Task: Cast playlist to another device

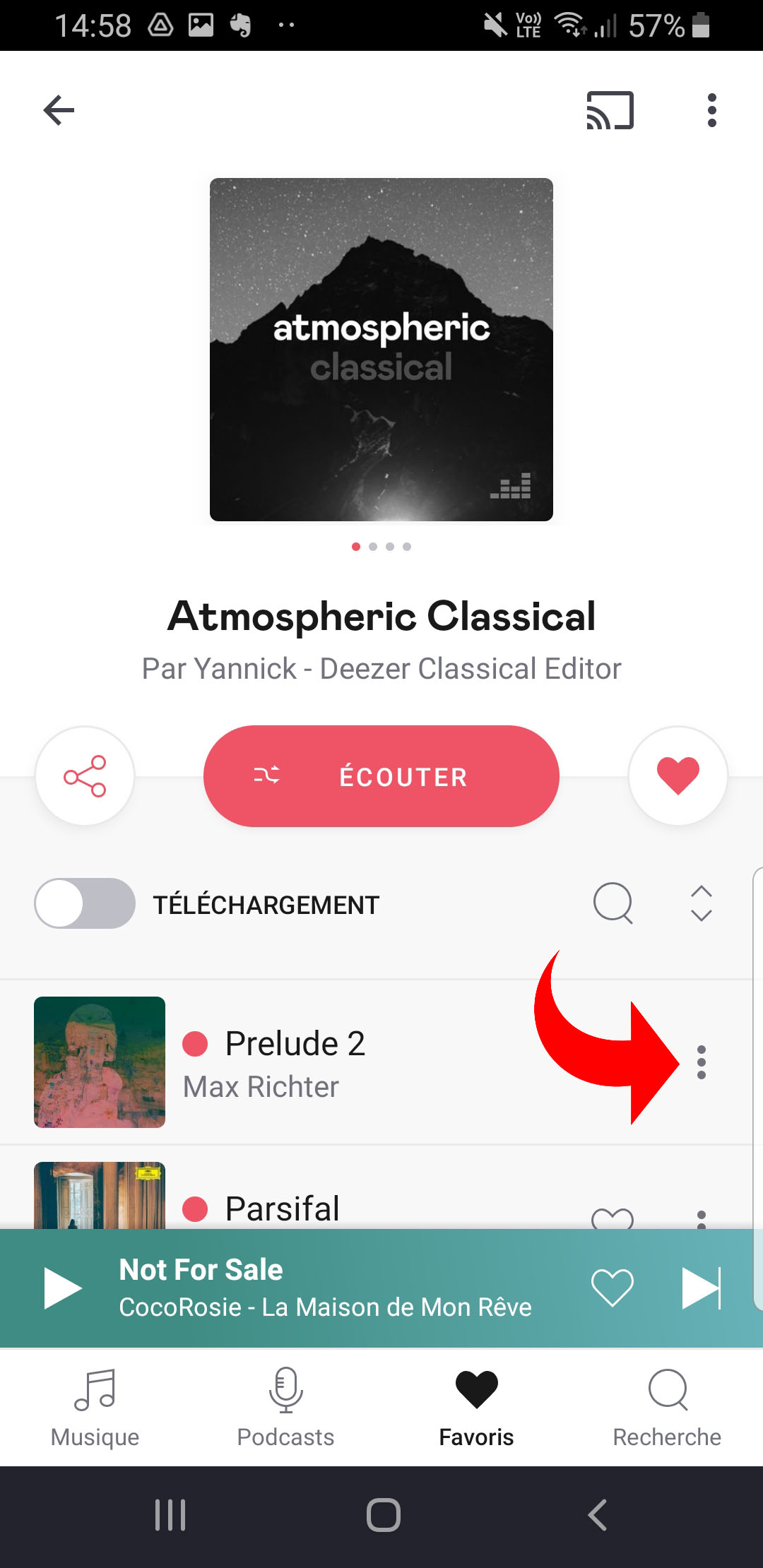Action: click(609, 110)
